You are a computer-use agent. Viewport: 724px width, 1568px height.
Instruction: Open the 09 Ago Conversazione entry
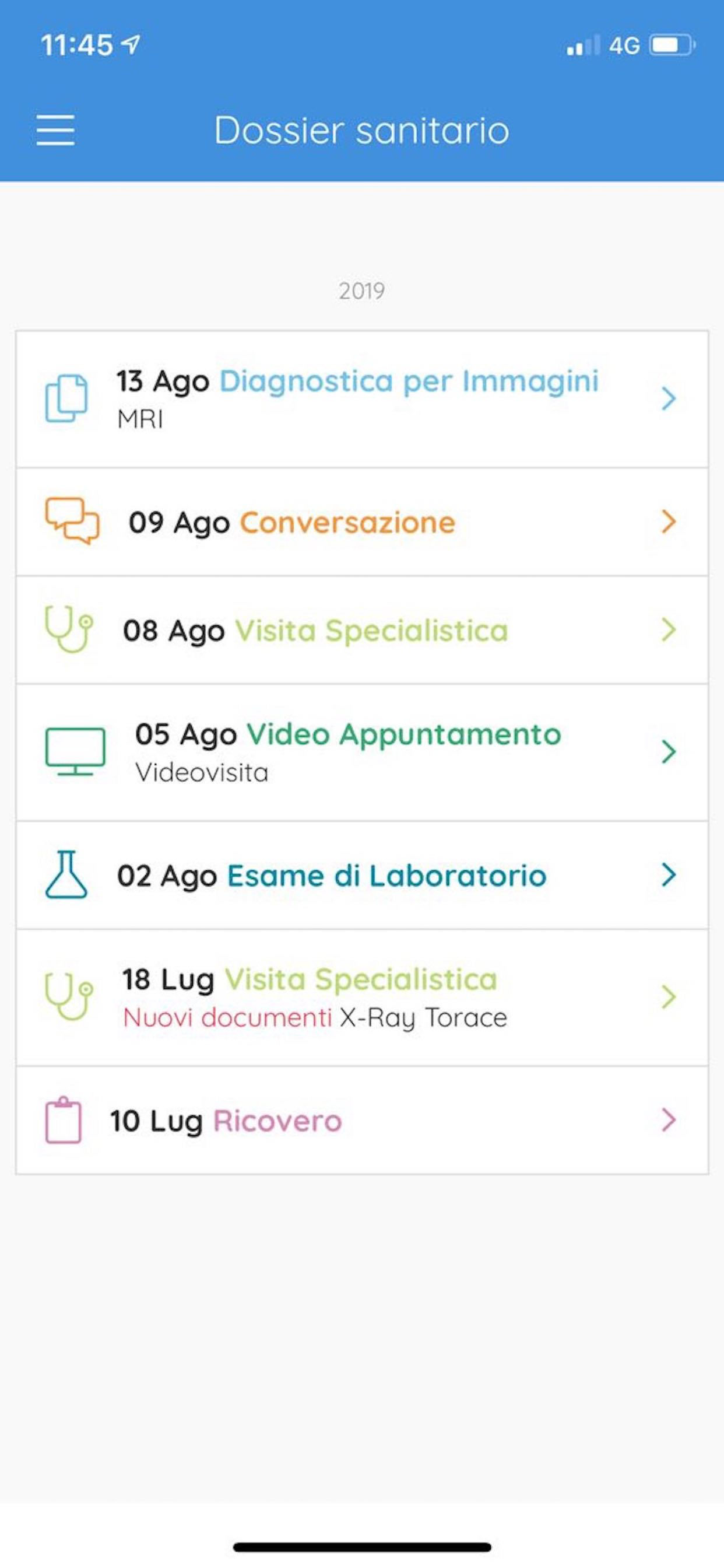[x=362, y=522]
